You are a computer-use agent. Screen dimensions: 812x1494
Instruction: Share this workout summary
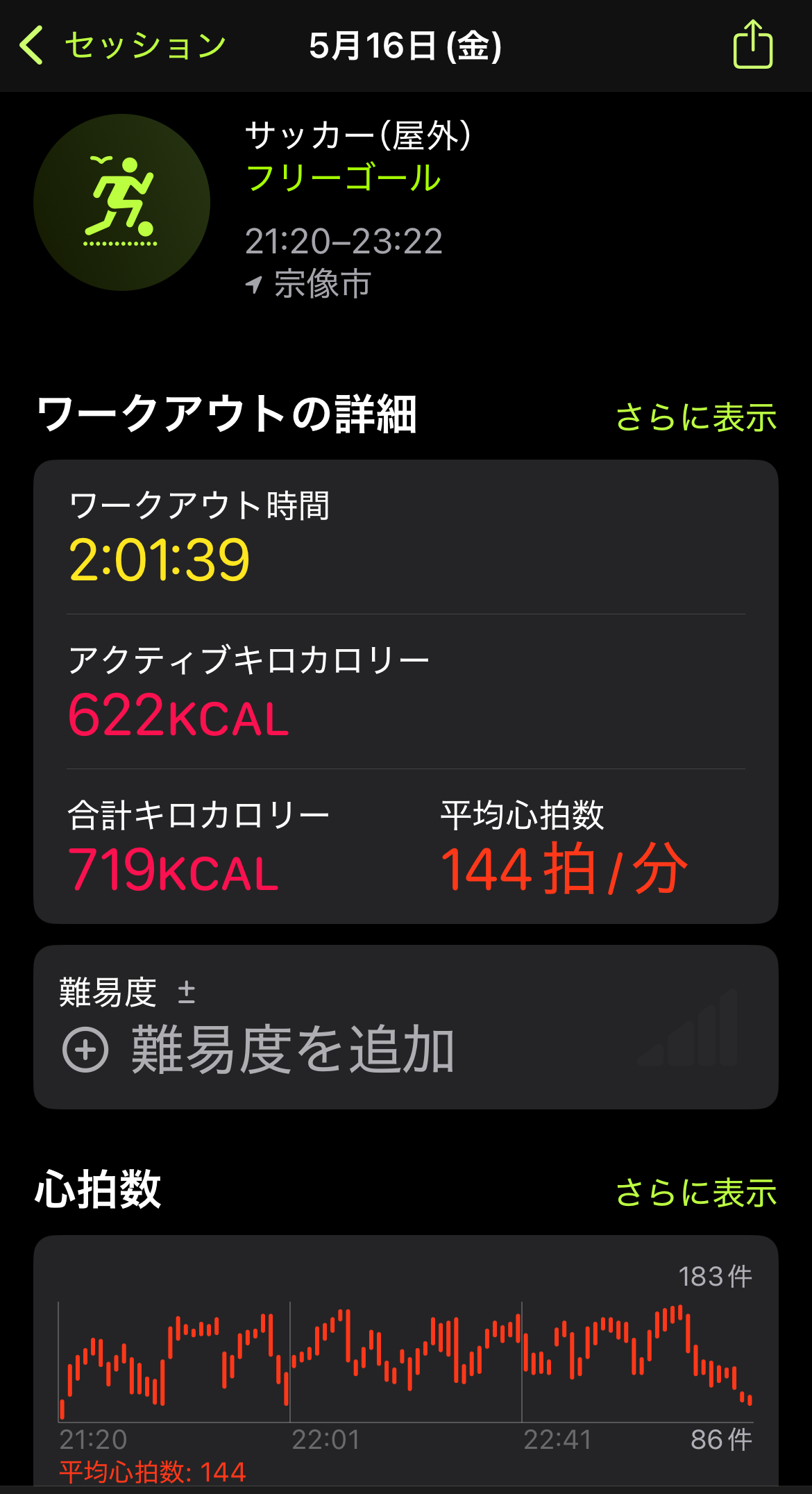(x=753, y=46)
